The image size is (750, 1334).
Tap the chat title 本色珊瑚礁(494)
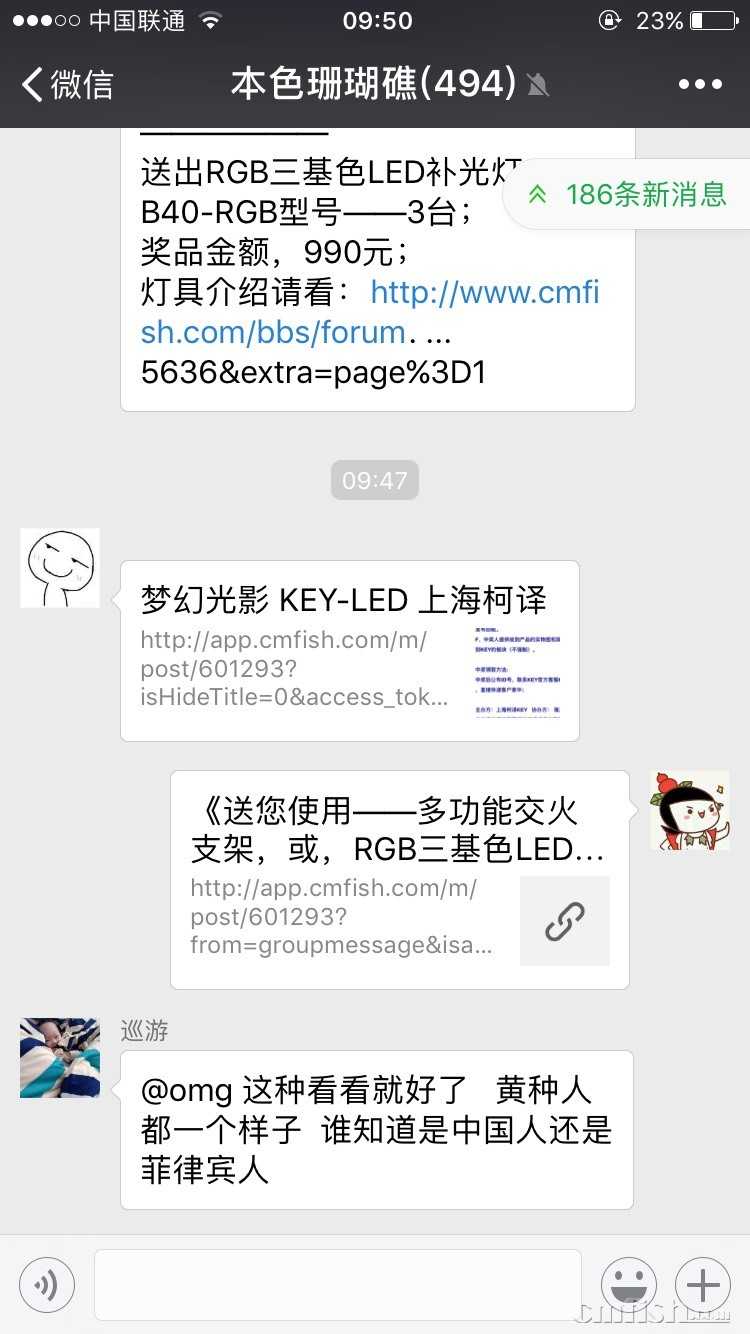tap(370, 84)
